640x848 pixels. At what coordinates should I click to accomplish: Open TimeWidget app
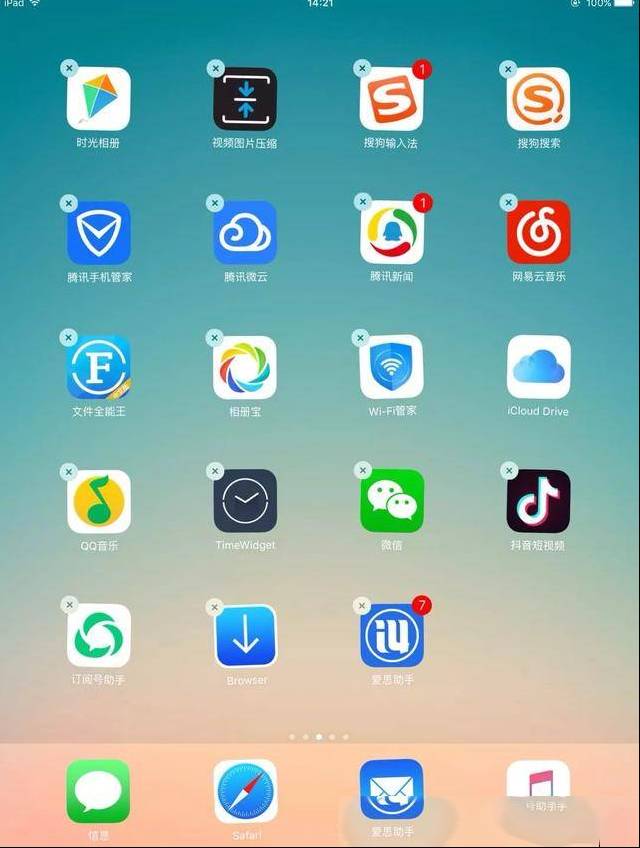(x=245, y=501)
